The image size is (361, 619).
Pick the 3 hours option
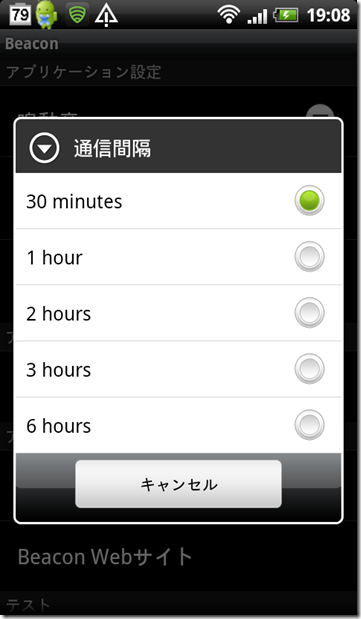(178, 369)
